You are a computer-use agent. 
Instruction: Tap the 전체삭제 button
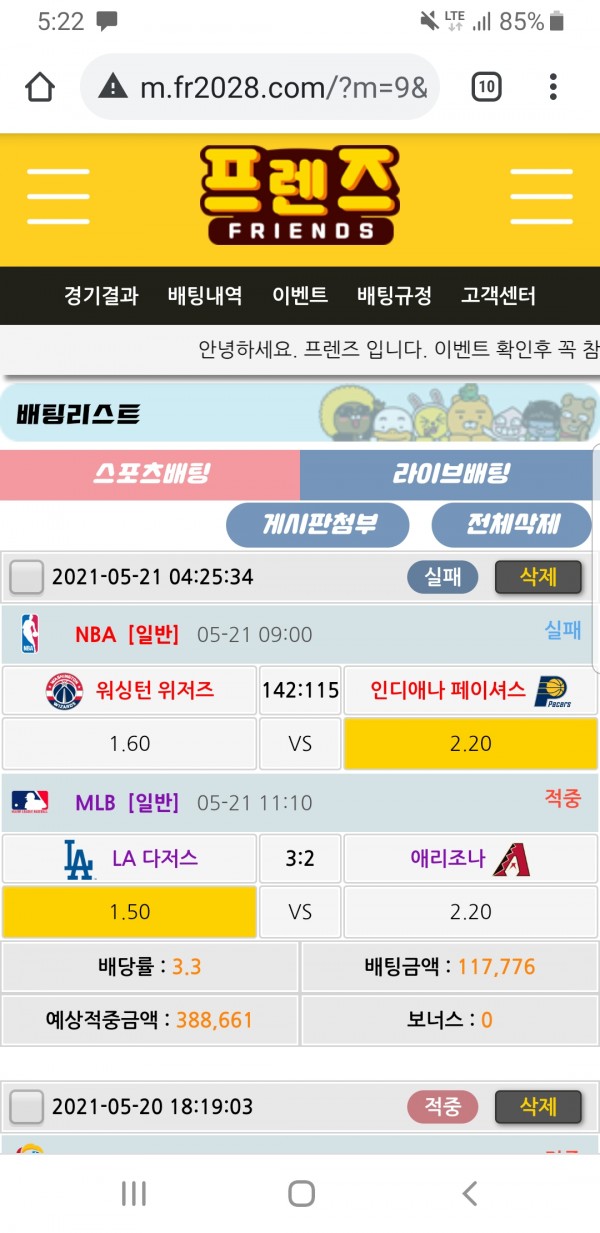[512, 524]
